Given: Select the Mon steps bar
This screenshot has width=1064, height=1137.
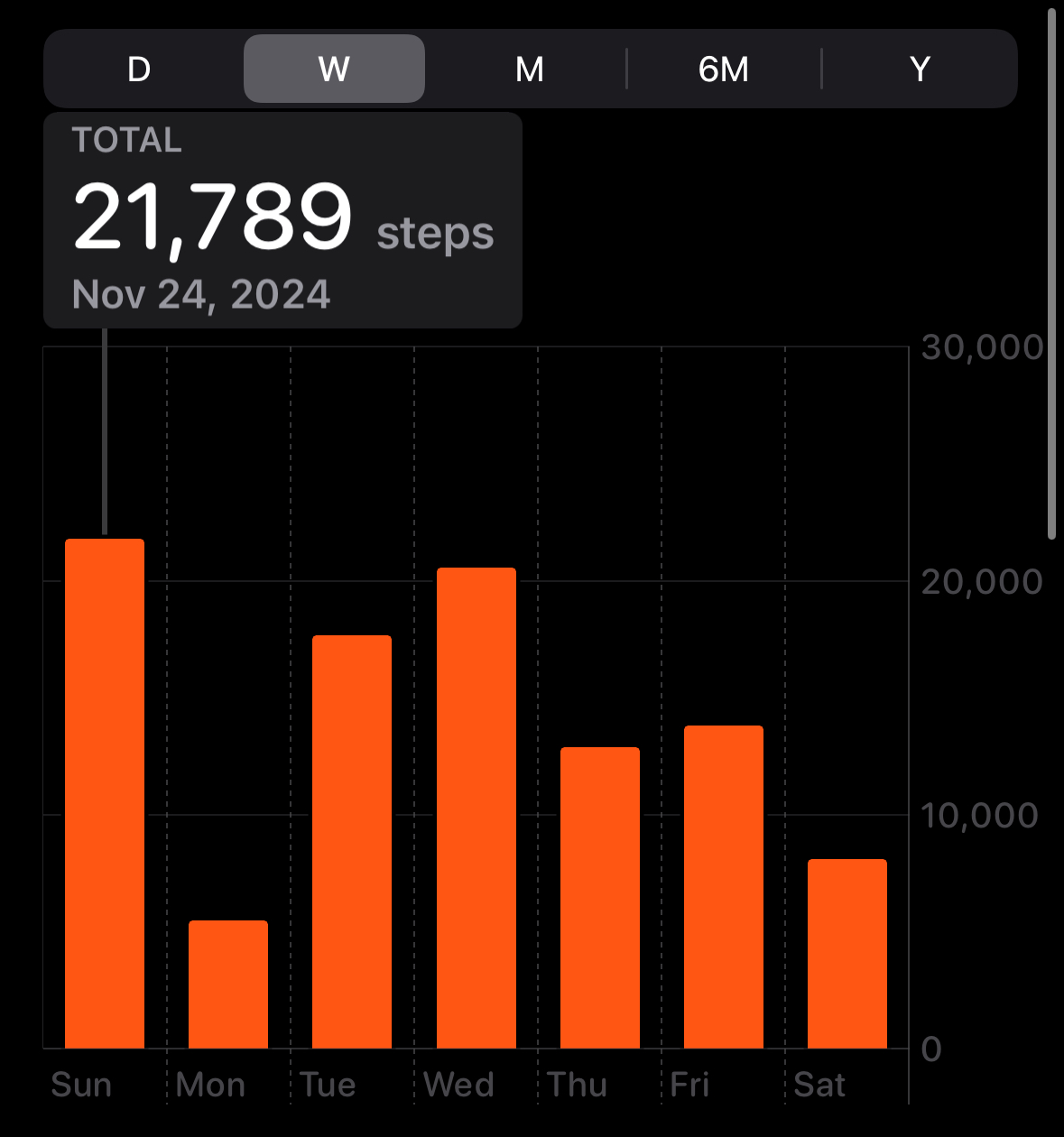Looking at the screenshot, I should pyautogui.click(x=228, y=984).
